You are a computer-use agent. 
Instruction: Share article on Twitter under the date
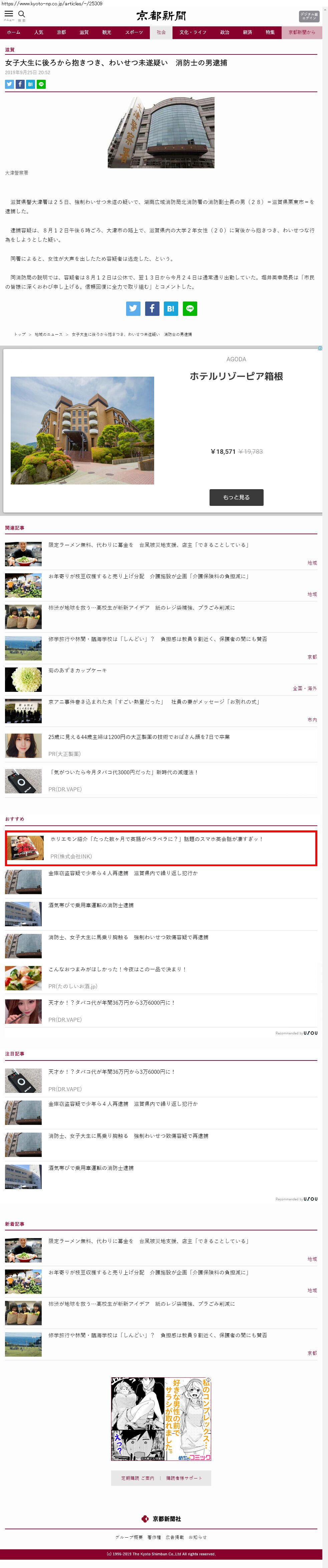[x=9, y=84]
